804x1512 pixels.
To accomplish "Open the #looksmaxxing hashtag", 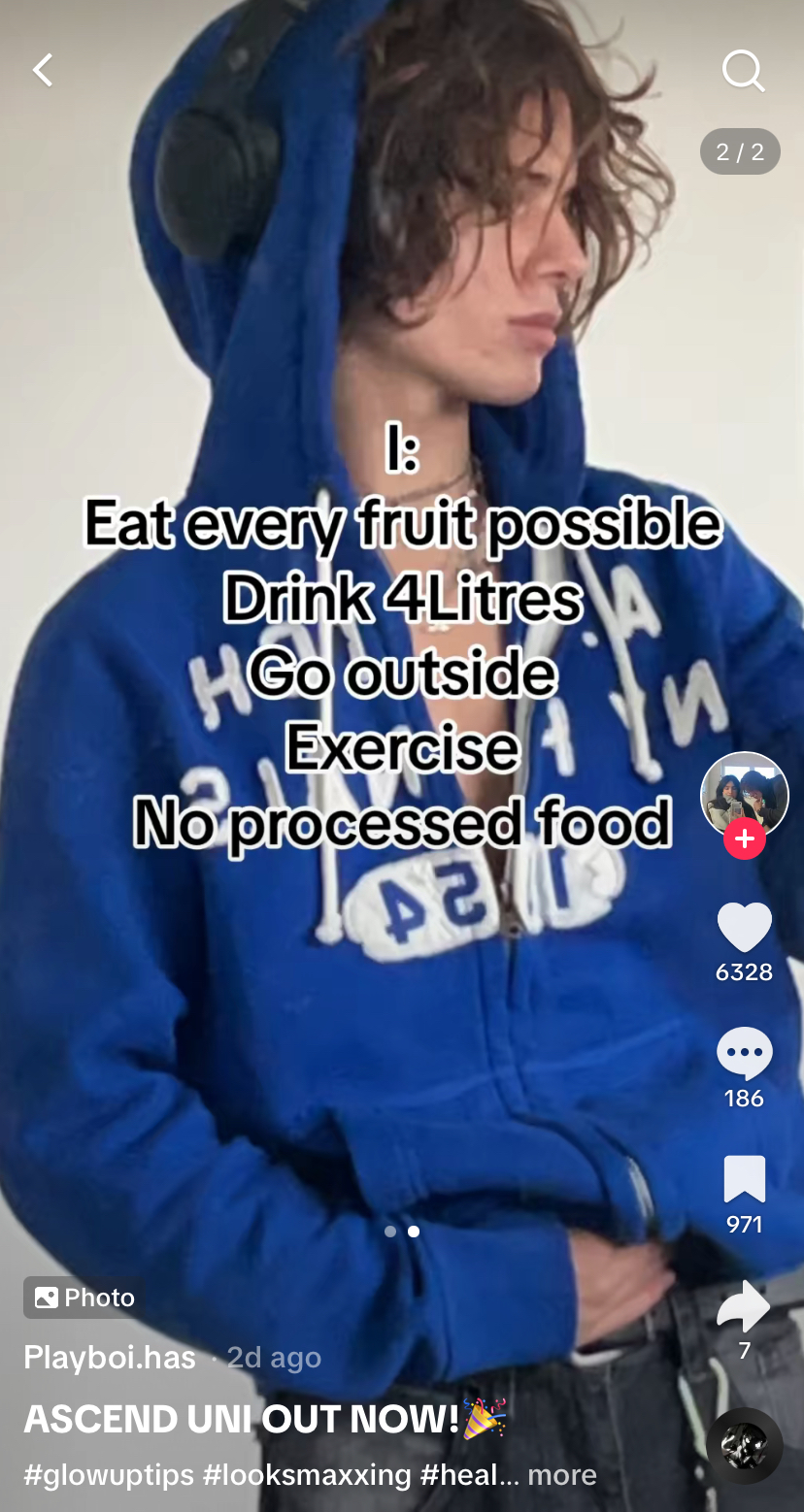I will [x=307, y=1475].
